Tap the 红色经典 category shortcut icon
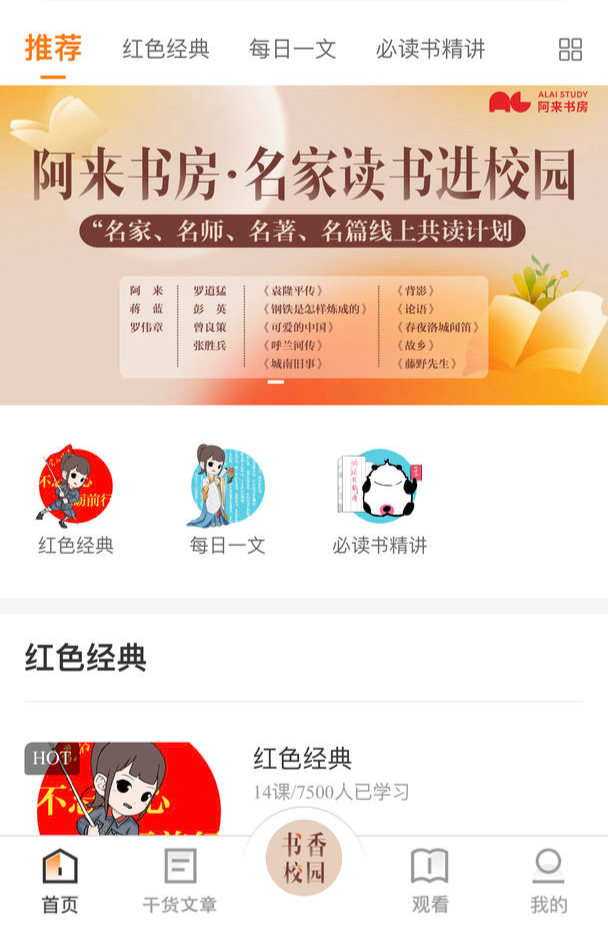Screen dimensions: 608x925 (x=76, y=488)
